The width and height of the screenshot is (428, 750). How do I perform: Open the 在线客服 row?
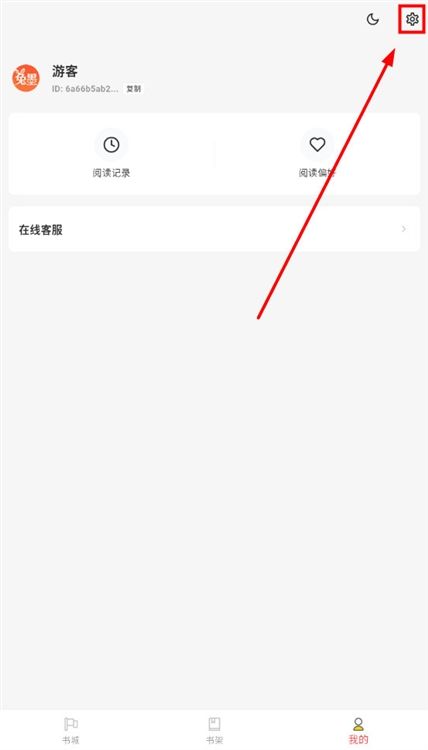(x=214, y=229)
